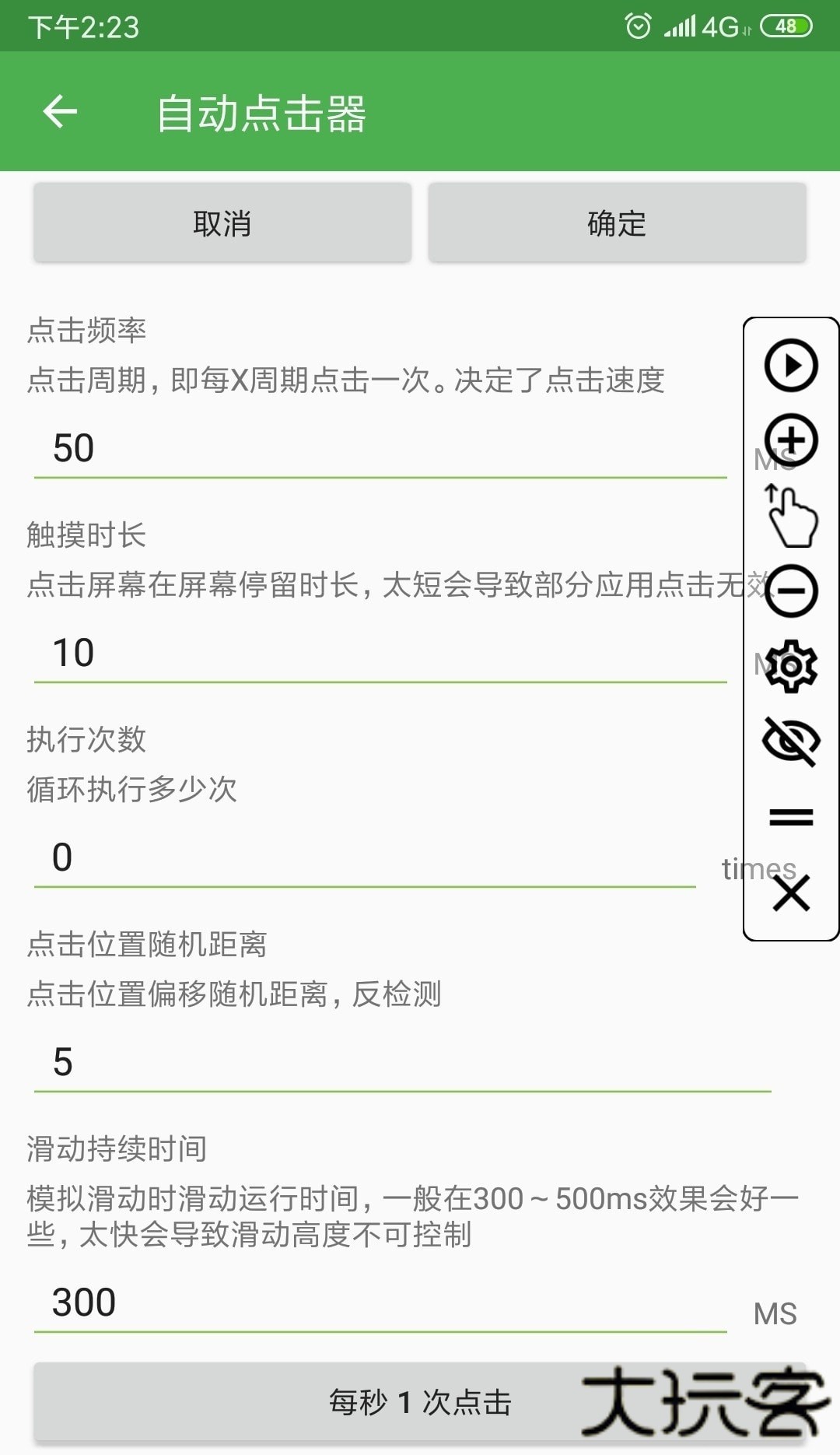Screen dimensions: 840x1455
Task: Tap the back arrow in the header
Action: click(59, 110)
